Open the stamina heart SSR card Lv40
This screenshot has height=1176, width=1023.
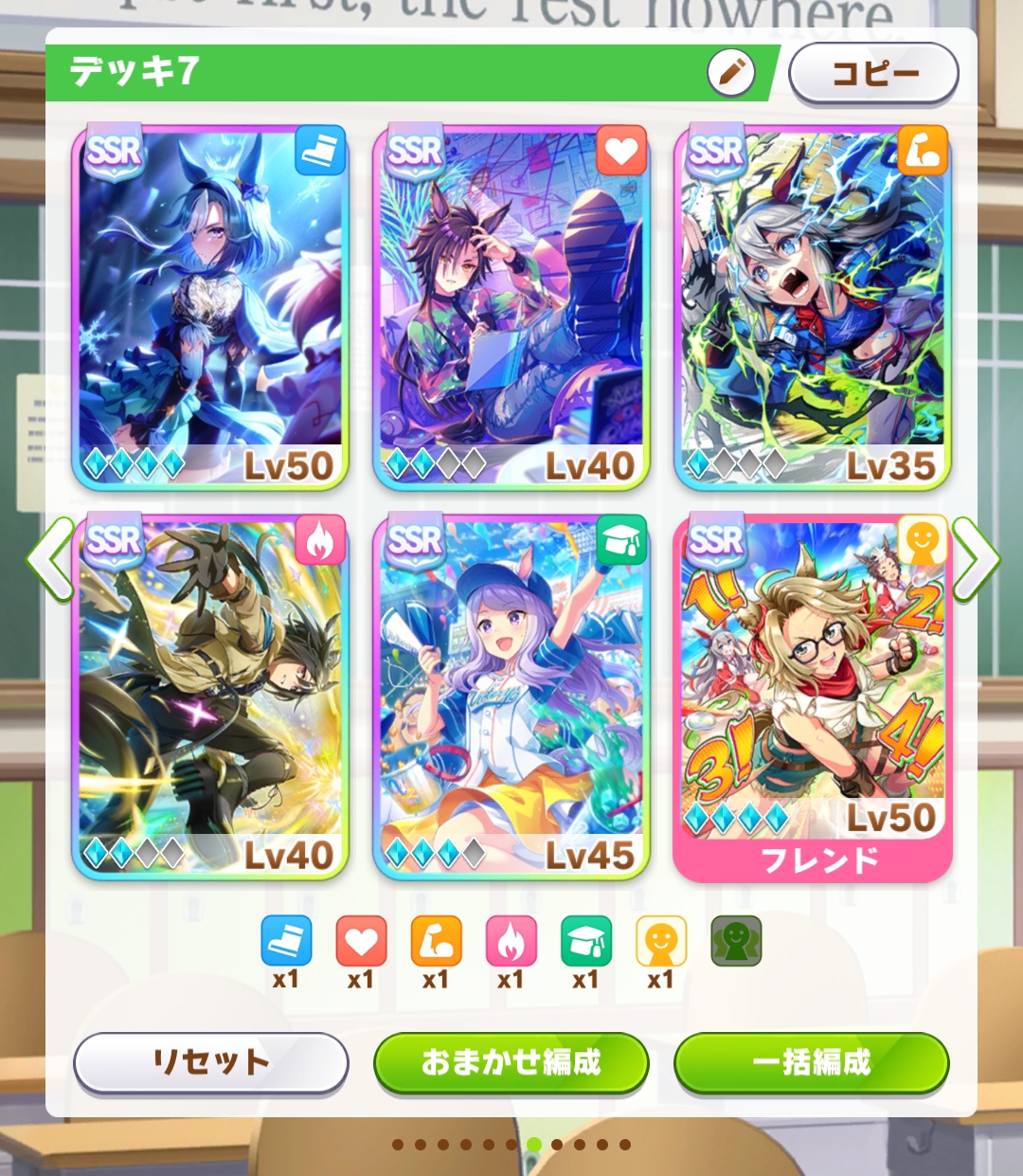[511, 308]
